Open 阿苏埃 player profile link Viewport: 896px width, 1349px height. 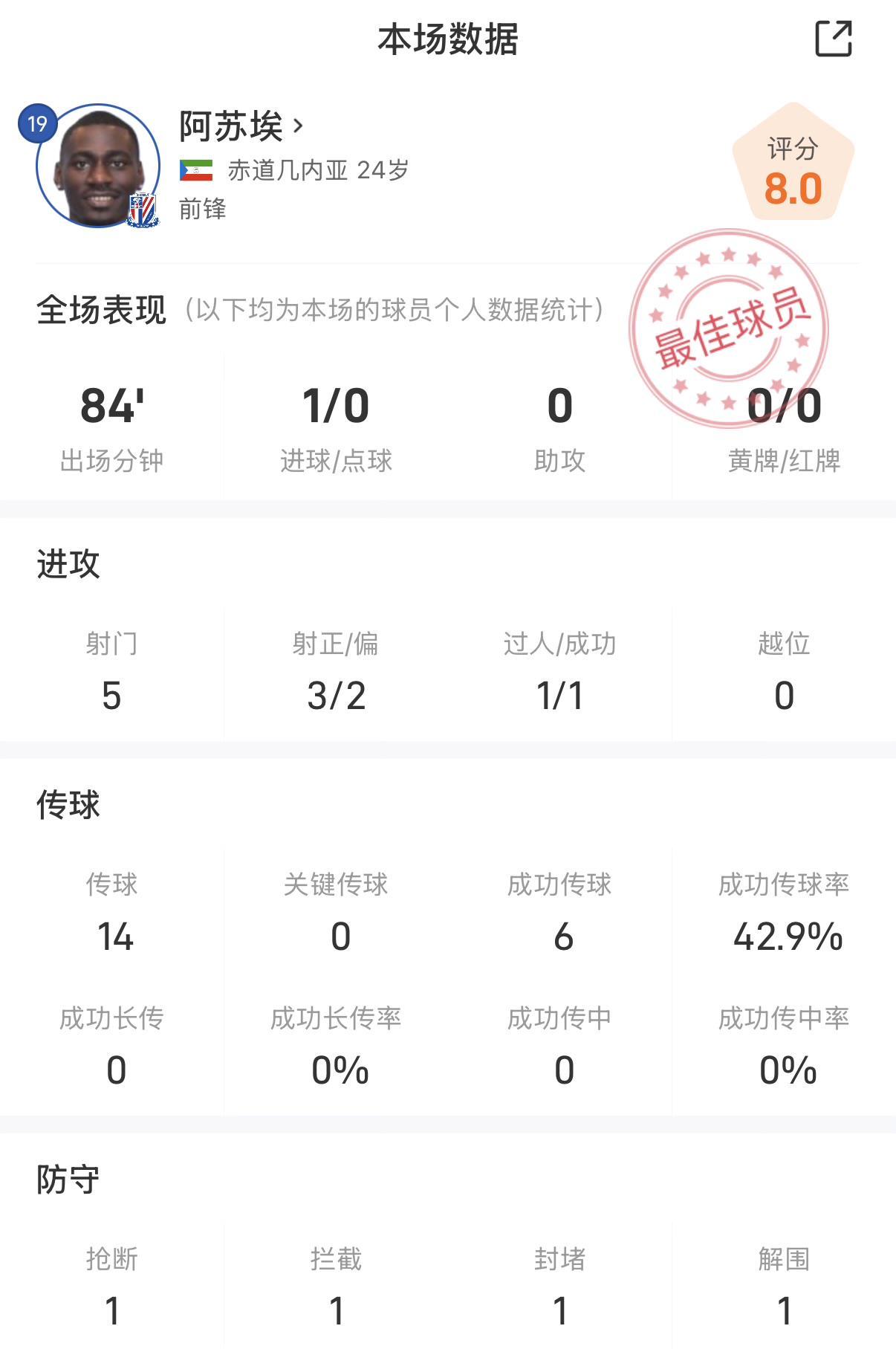[x=241, y=126]
